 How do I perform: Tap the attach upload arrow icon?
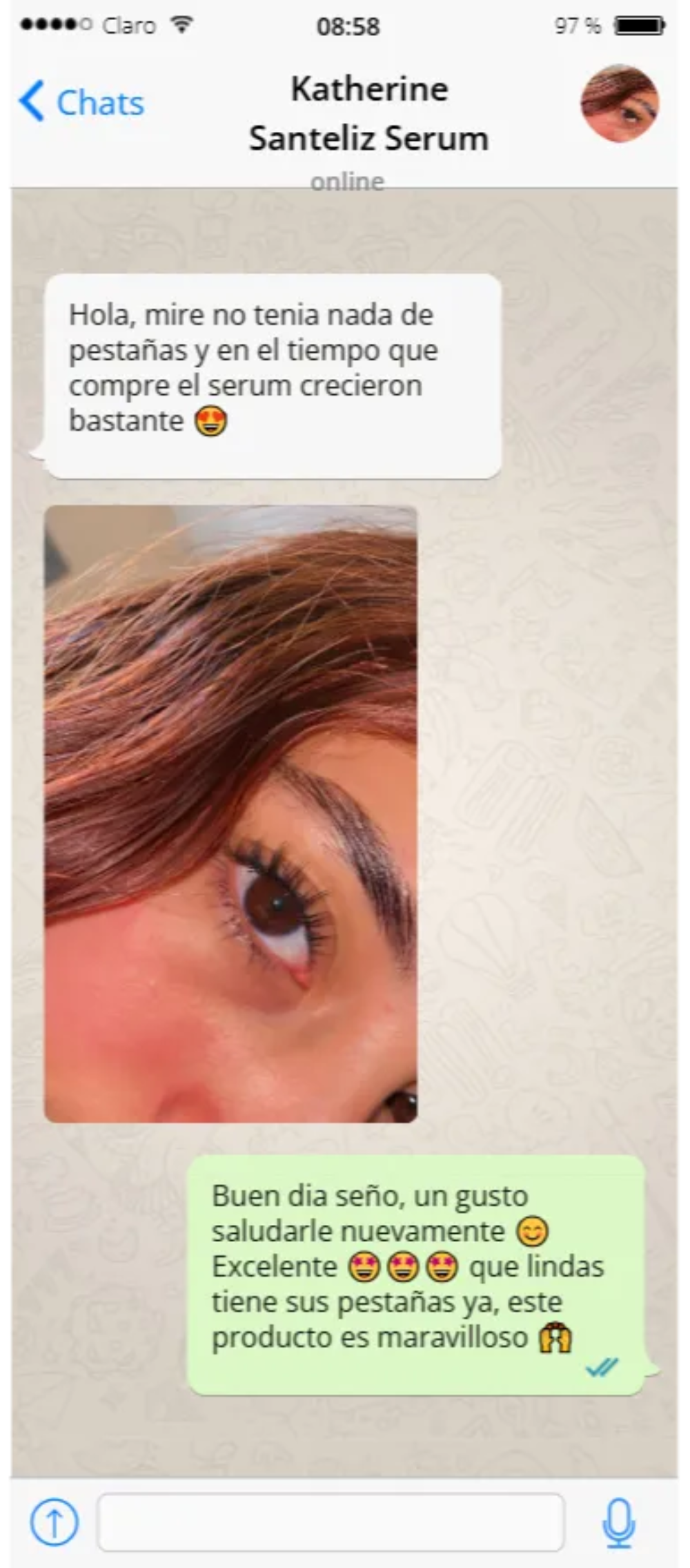54,1522
